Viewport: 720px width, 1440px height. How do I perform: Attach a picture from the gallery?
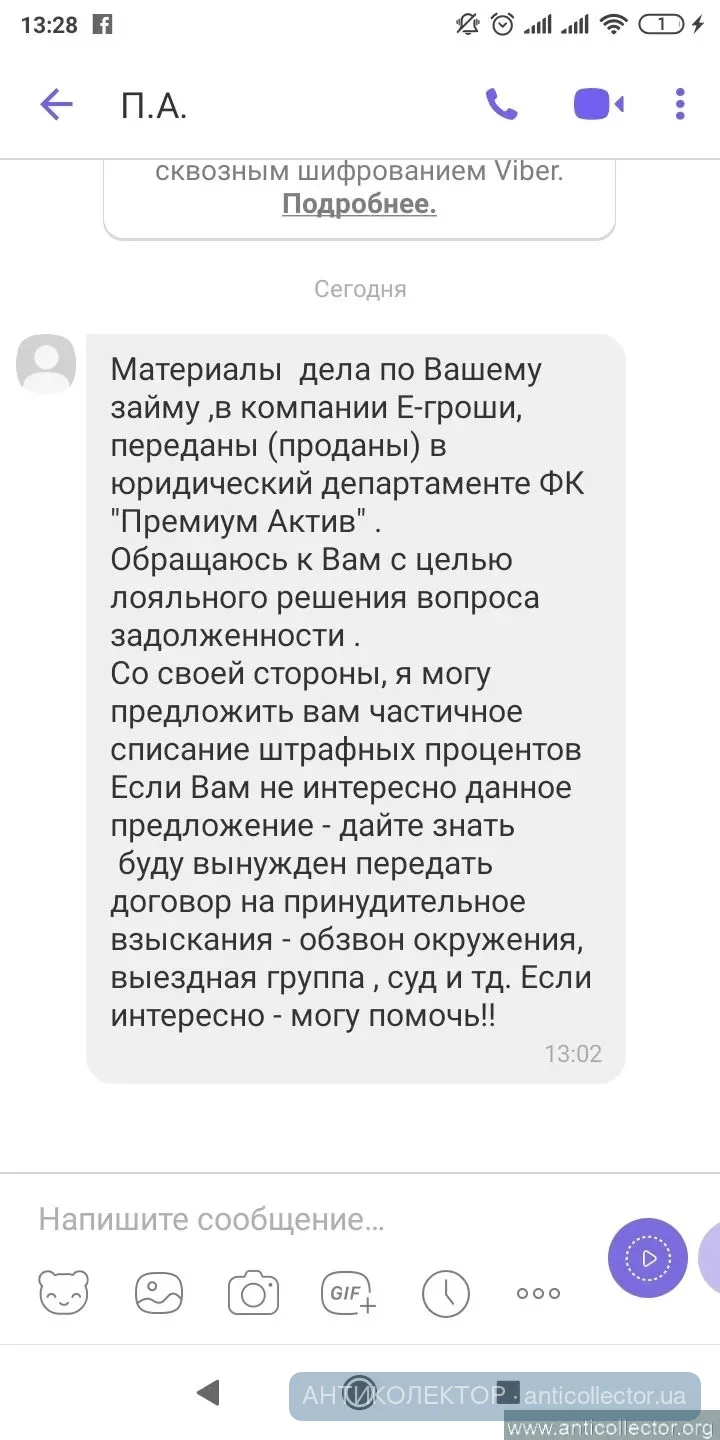coord(159,1293)
